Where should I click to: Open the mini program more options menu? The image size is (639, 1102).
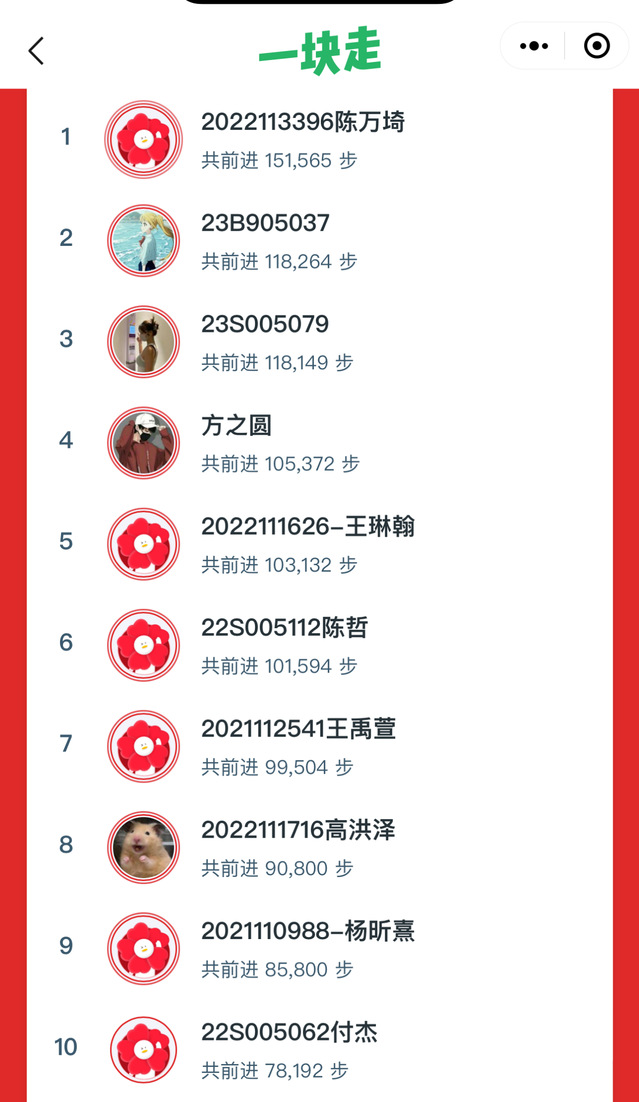point(534,46)
